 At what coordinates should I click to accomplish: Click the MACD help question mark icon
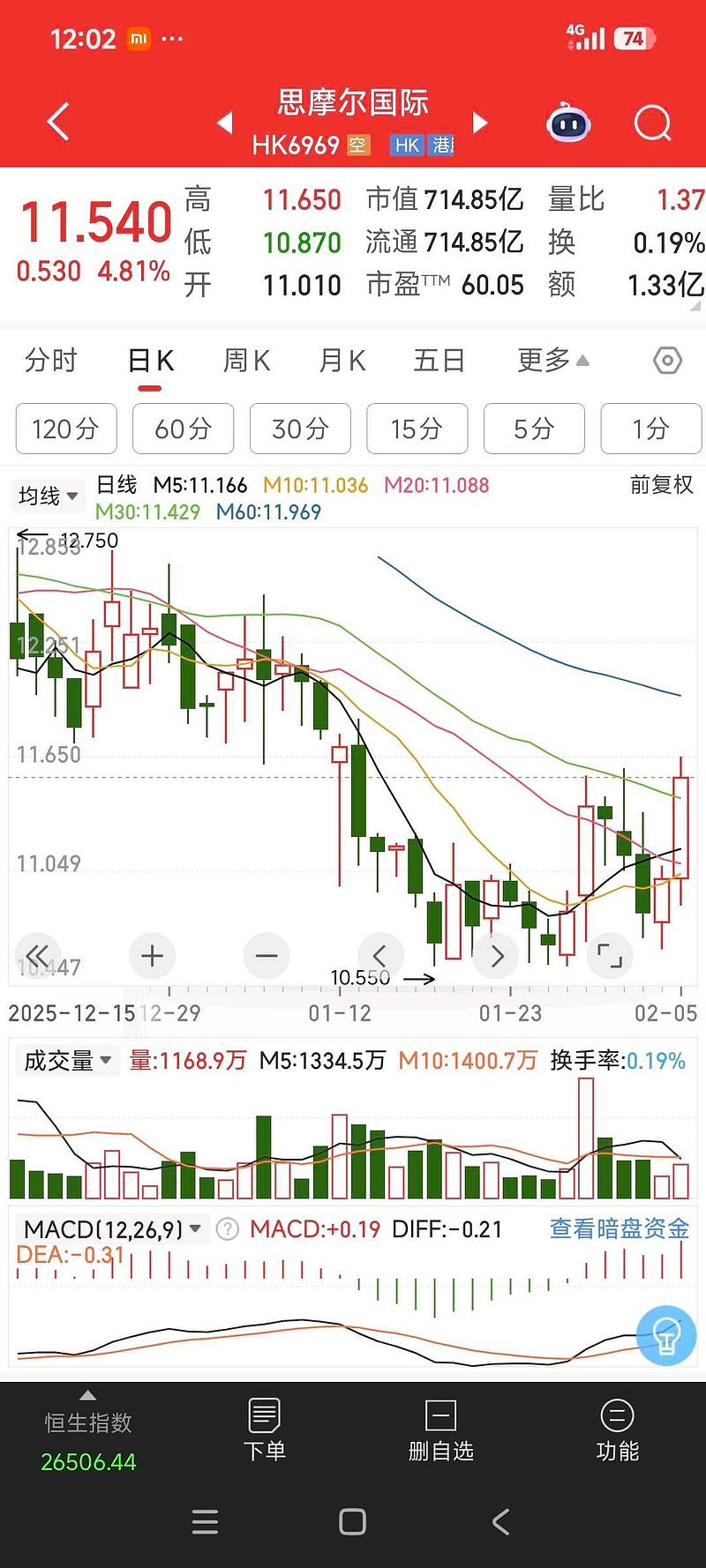click(x=227, y=1228)
